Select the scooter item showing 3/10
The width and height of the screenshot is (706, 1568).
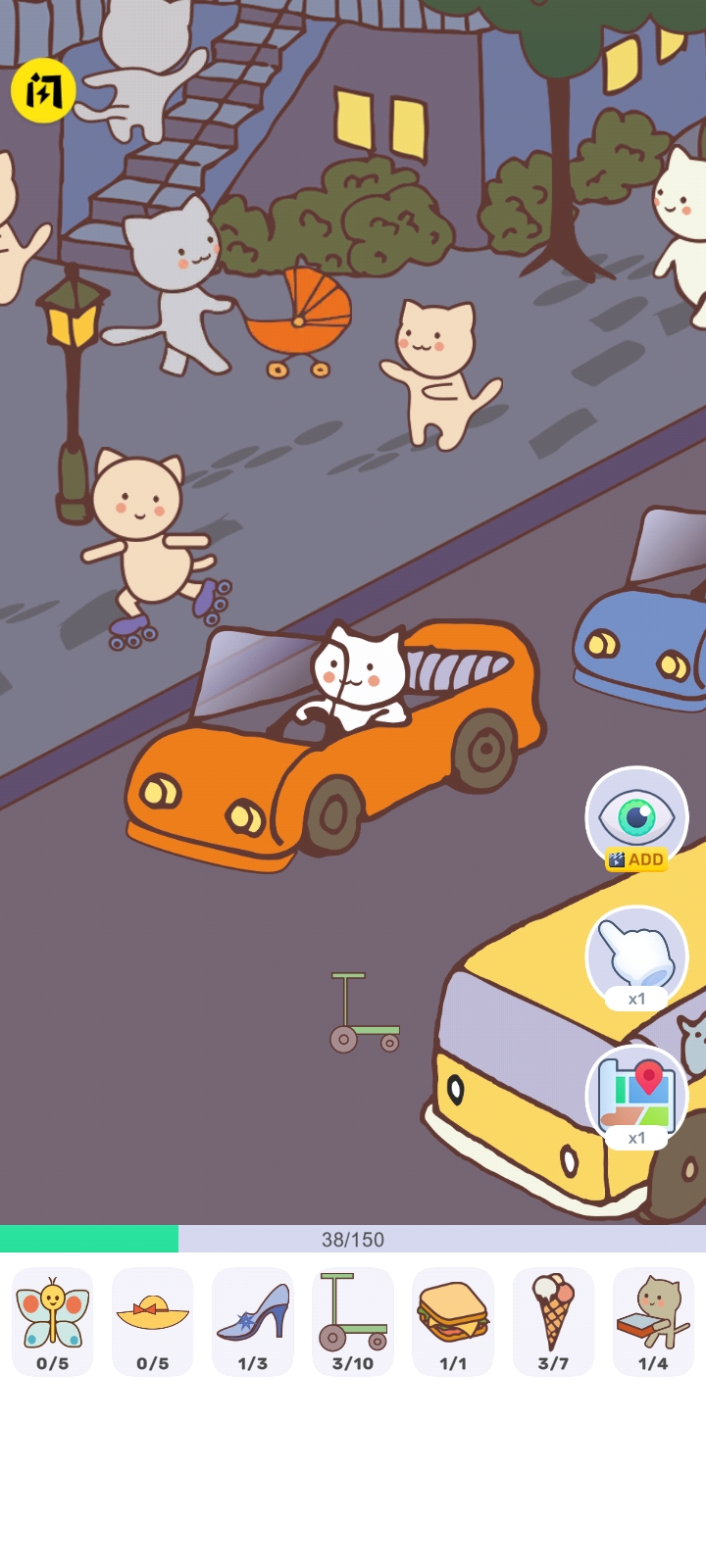click(353, 1321)
